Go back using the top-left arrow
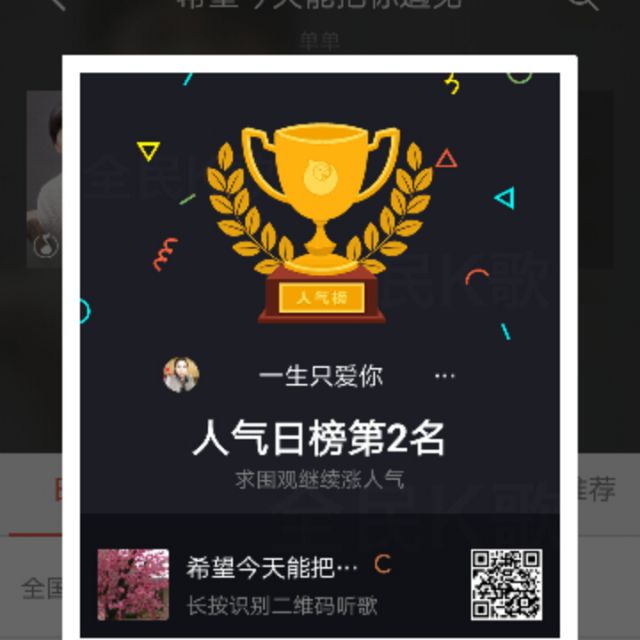This screenshot has width=640, height=640. [56, 5]
